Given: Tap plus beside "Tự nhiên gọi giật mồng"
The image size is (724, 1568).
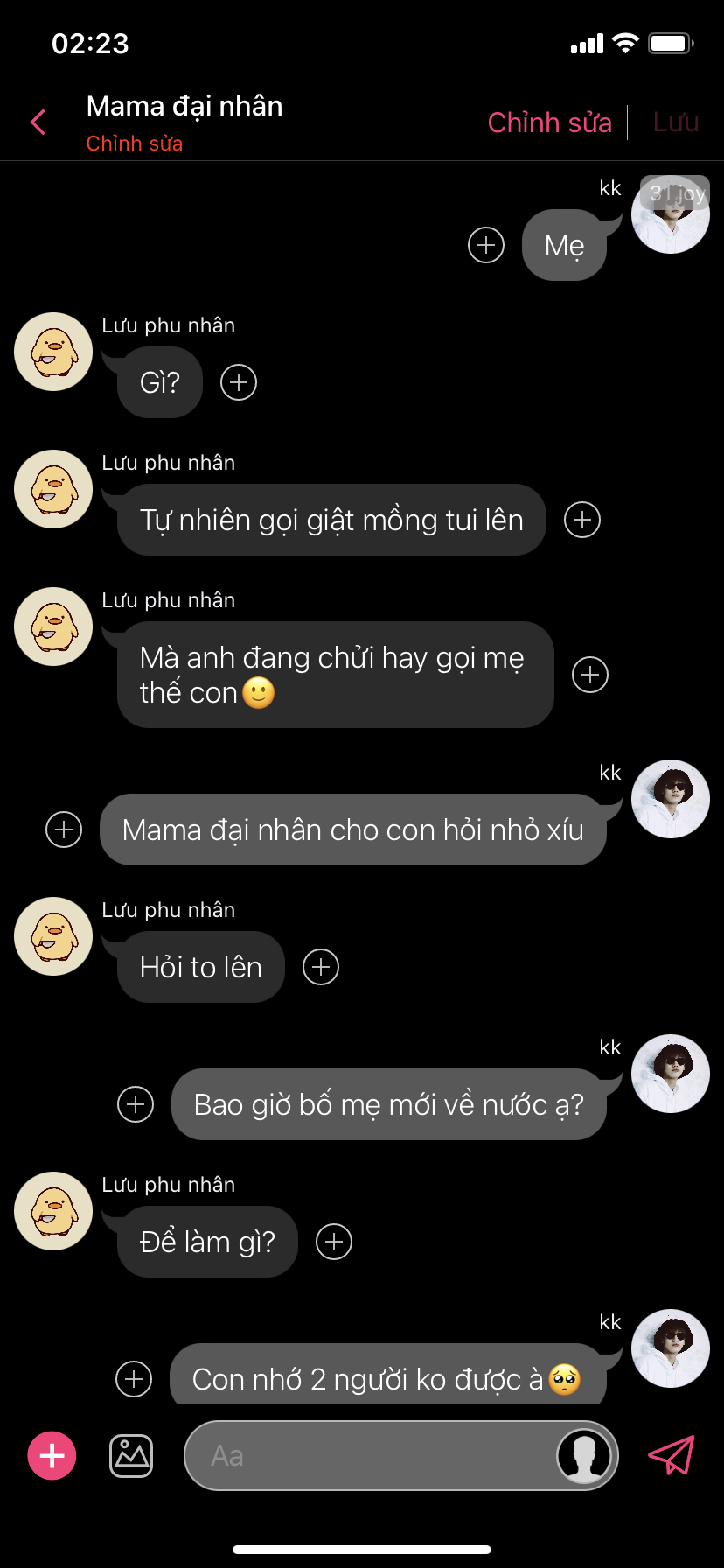Looking at the screenshot, I should (582, 520).
